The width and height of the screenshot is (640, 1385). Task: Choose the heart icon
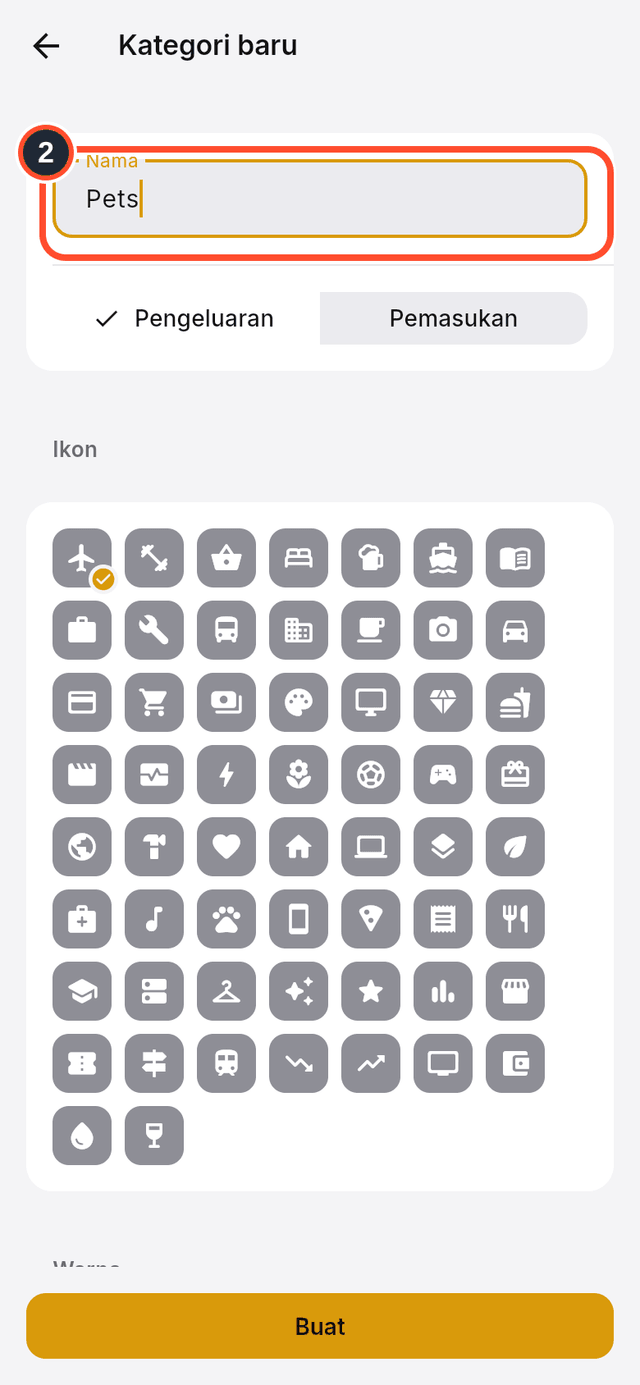click(227, 847)
